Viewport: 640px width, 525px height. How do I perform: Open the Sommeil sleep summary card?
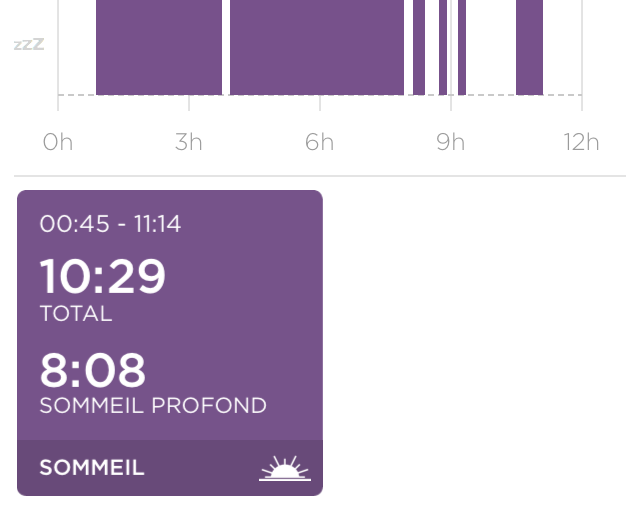tap(170, 342)
